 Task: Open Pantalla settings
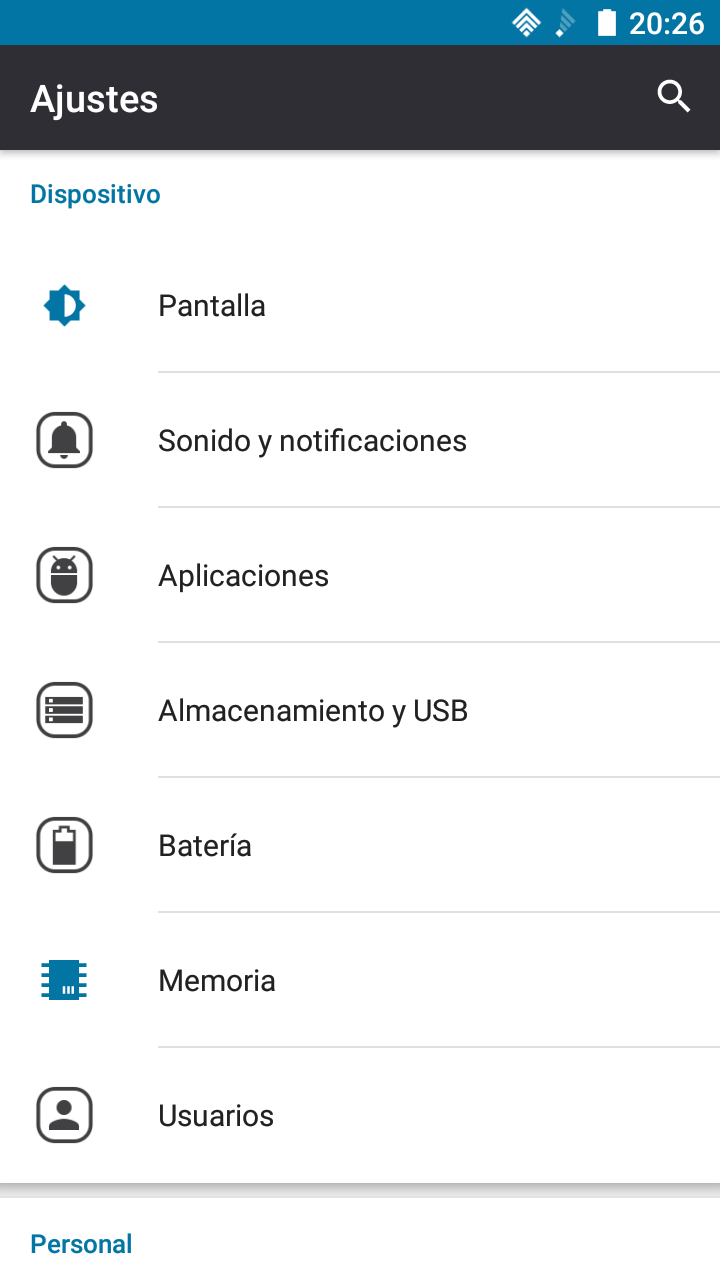360,305
